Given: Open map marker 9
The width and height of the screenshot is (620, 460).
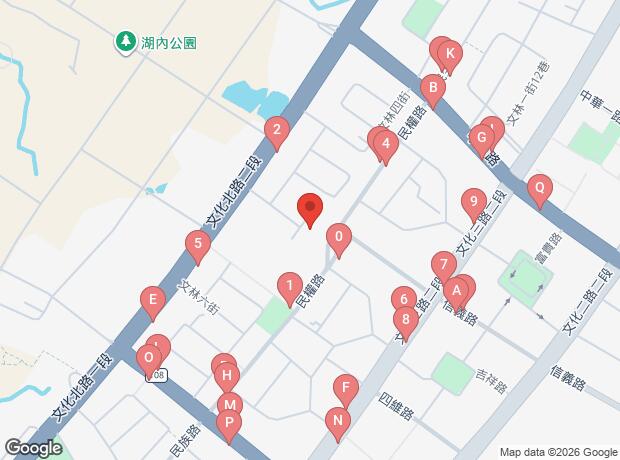Looking at the screenshot, I should (474, 206).
